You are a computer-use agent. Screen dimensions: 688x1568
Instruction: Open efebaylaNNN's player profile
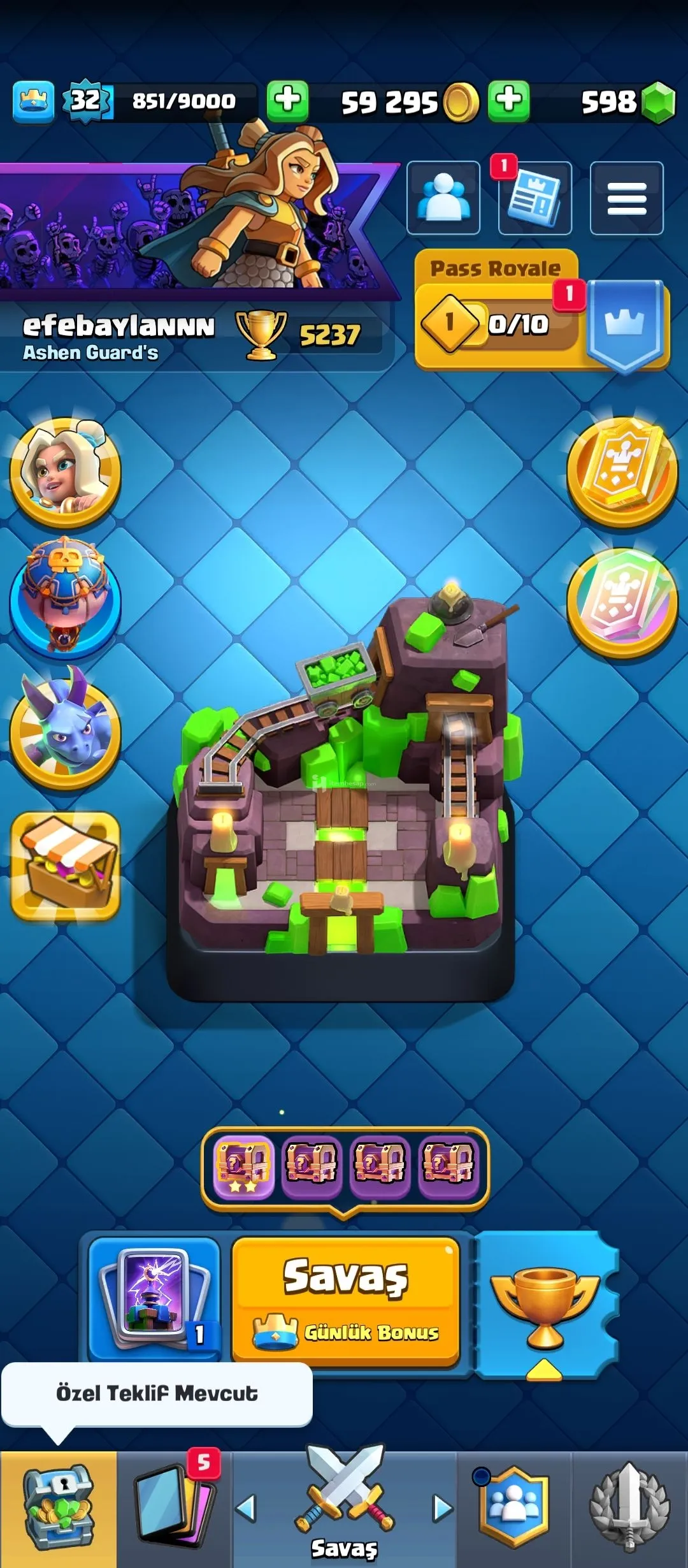[118, 326]
